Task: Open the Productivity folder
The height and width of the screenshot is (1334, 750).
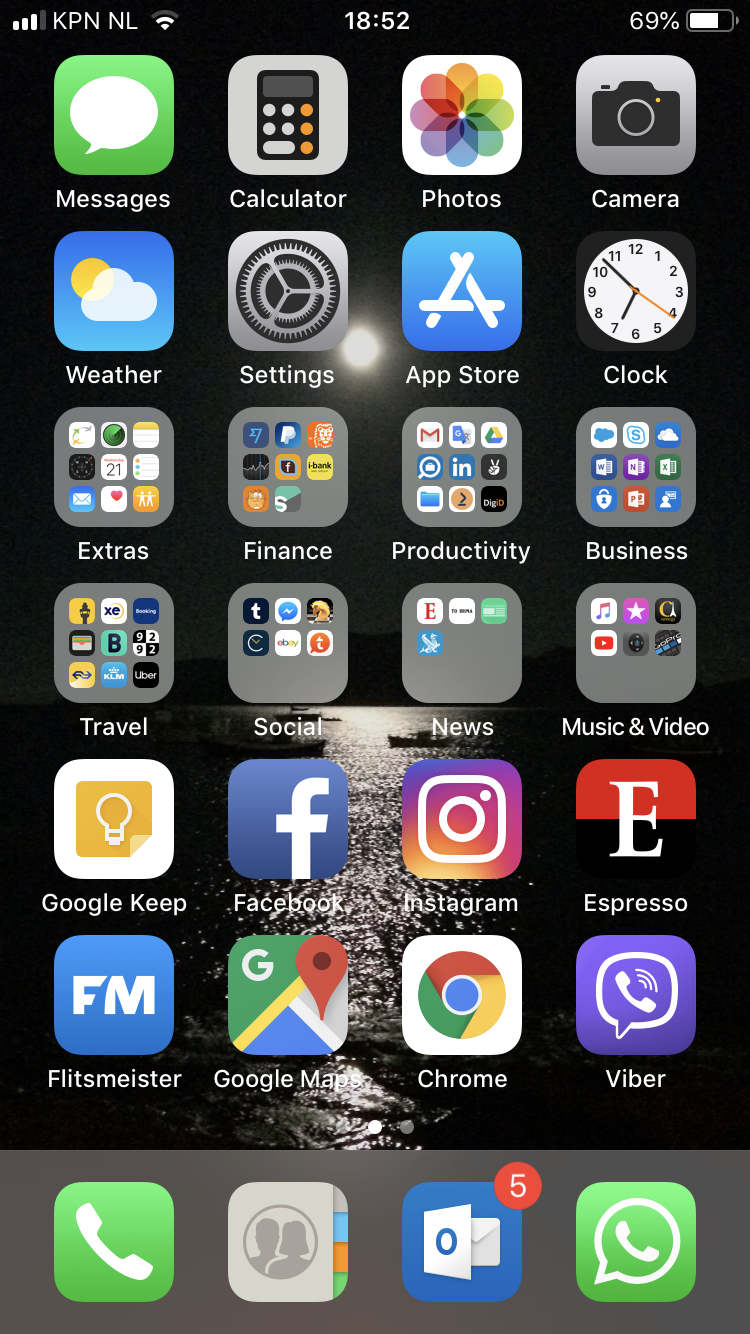Action: tap(462, 467)
